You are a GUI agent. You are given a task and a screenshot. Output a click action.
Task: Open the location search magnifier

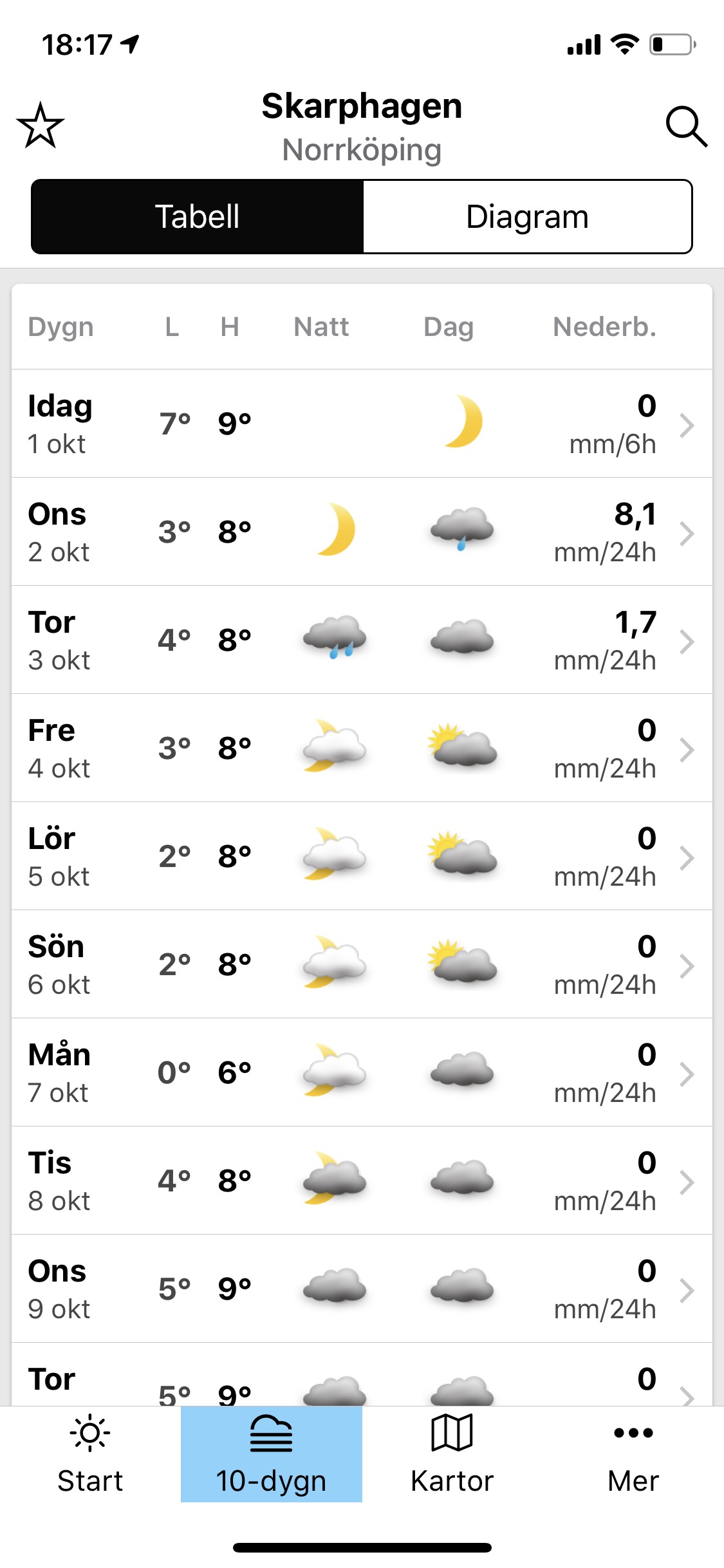686,126
